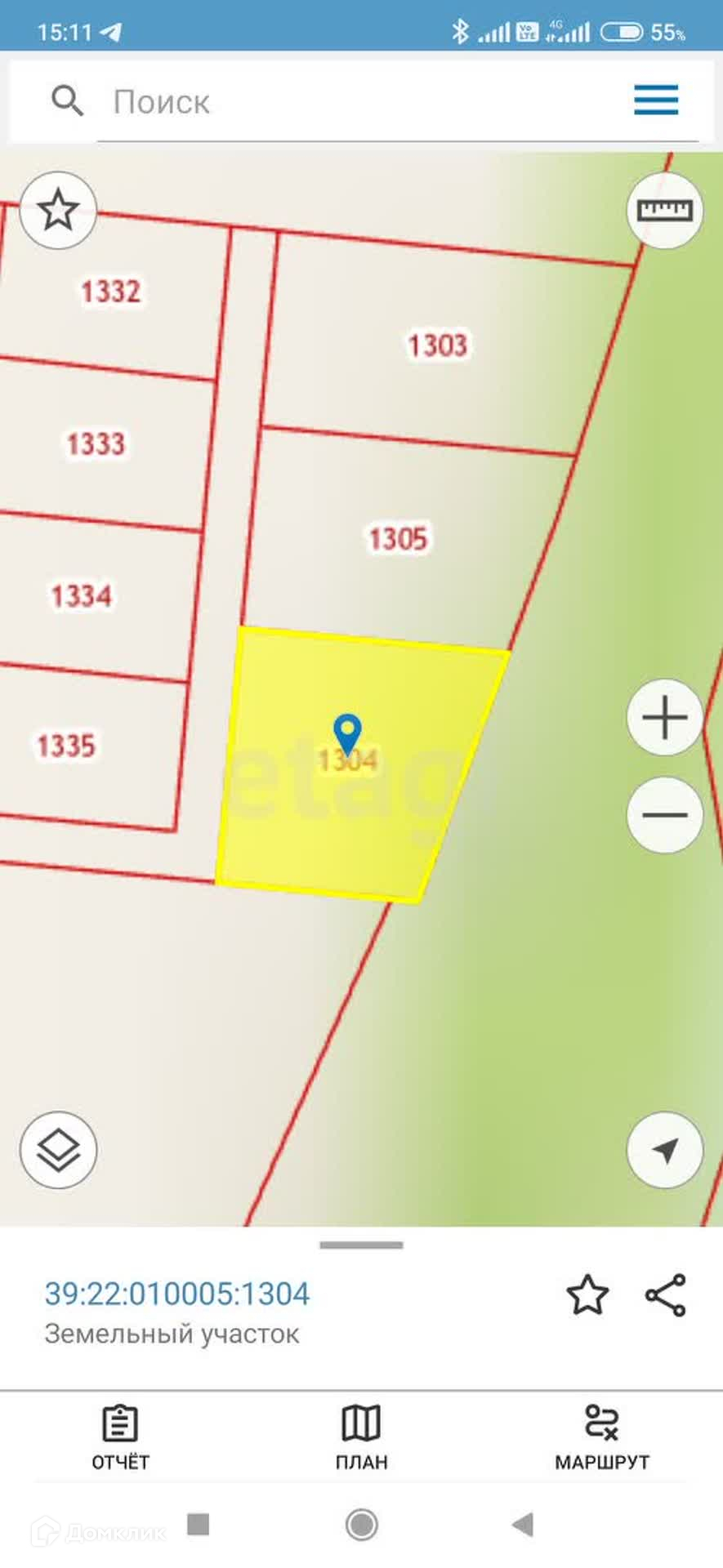Image resolution: width=723 pixels, height=1568 pixels.
Task: Tap the Поиск search field
Action: coord(359,102)
